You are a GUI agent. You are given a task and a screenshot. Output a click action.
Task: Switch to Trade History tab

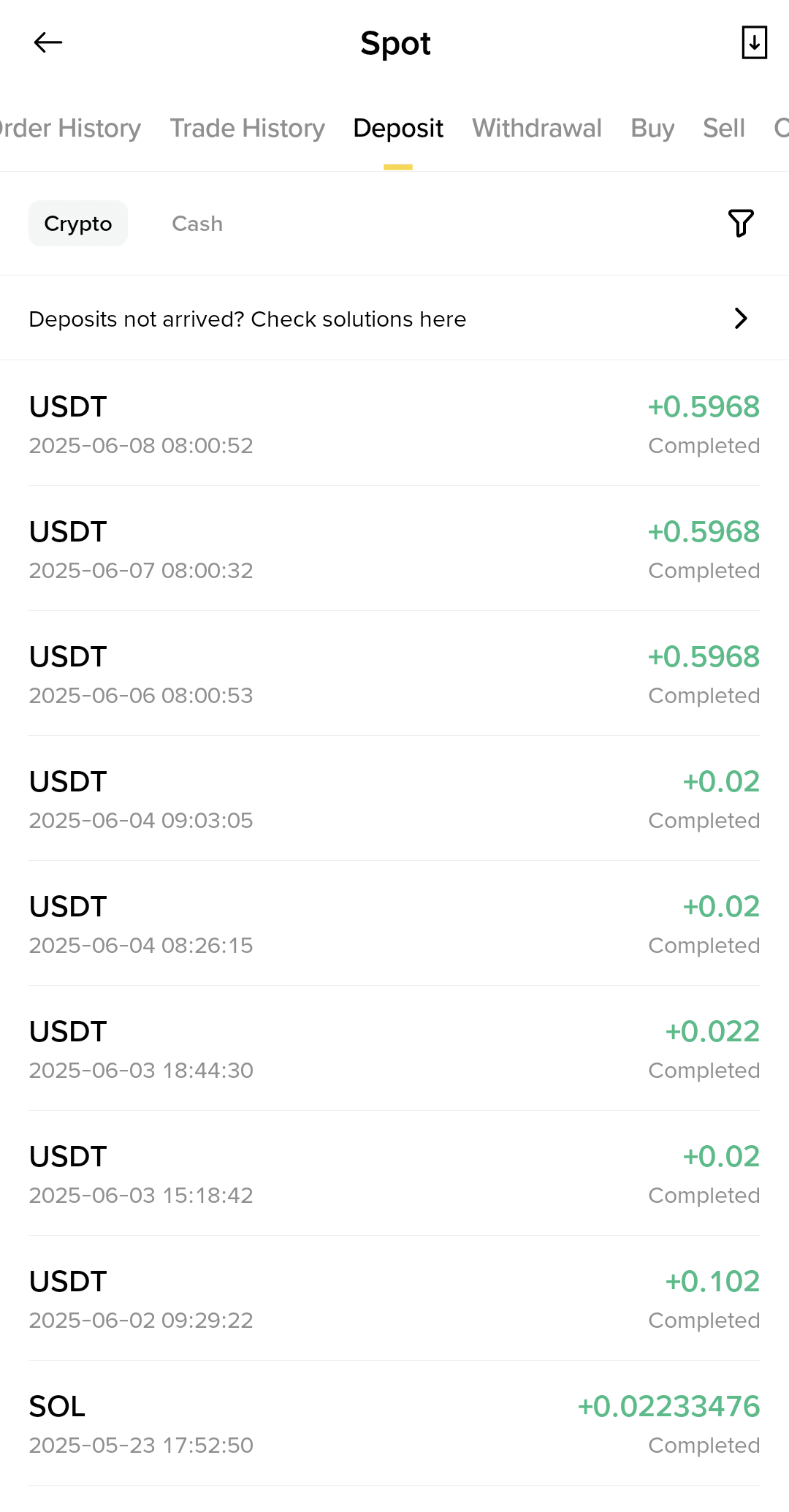tap(248, 129)
